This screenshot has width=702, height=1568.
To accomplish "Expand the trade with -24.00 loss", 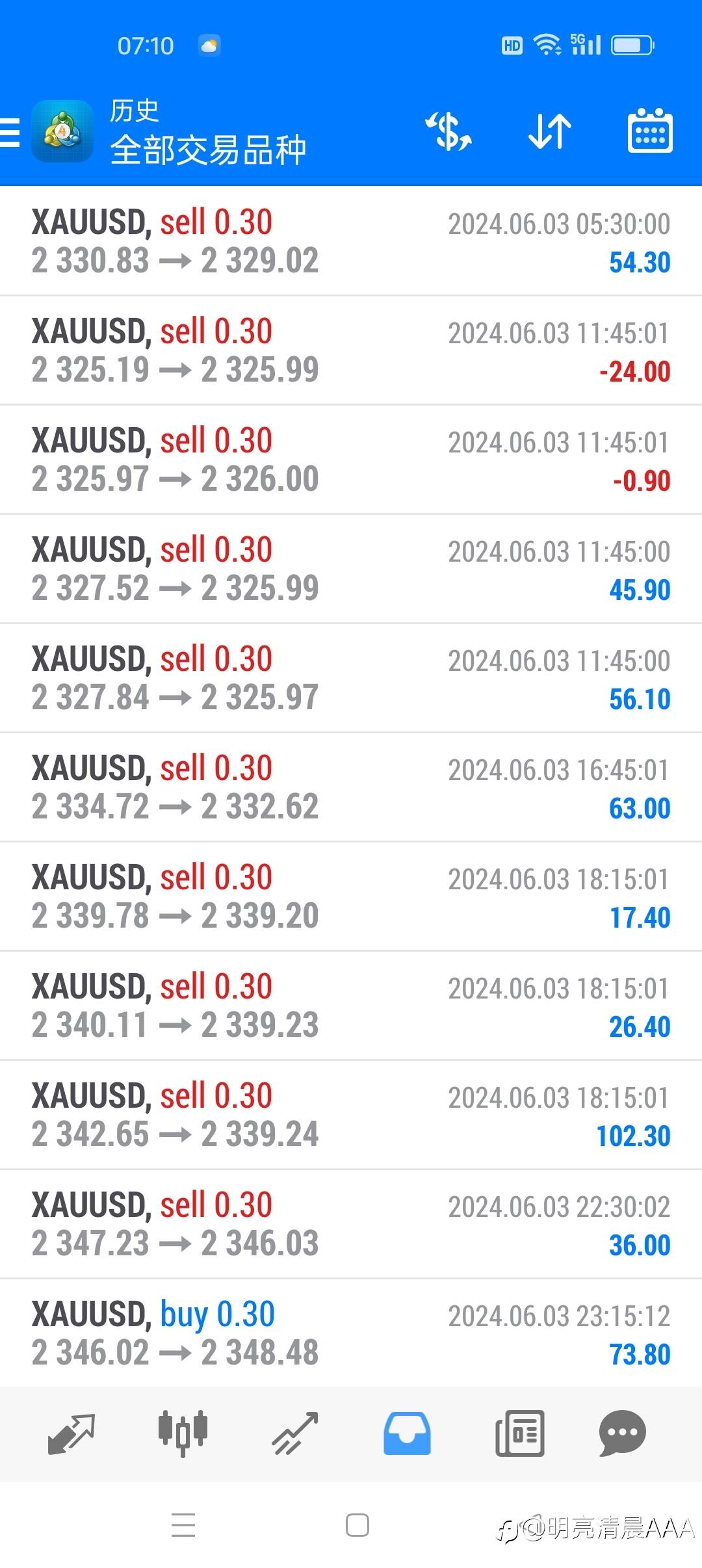I will [x=351, y=350].
